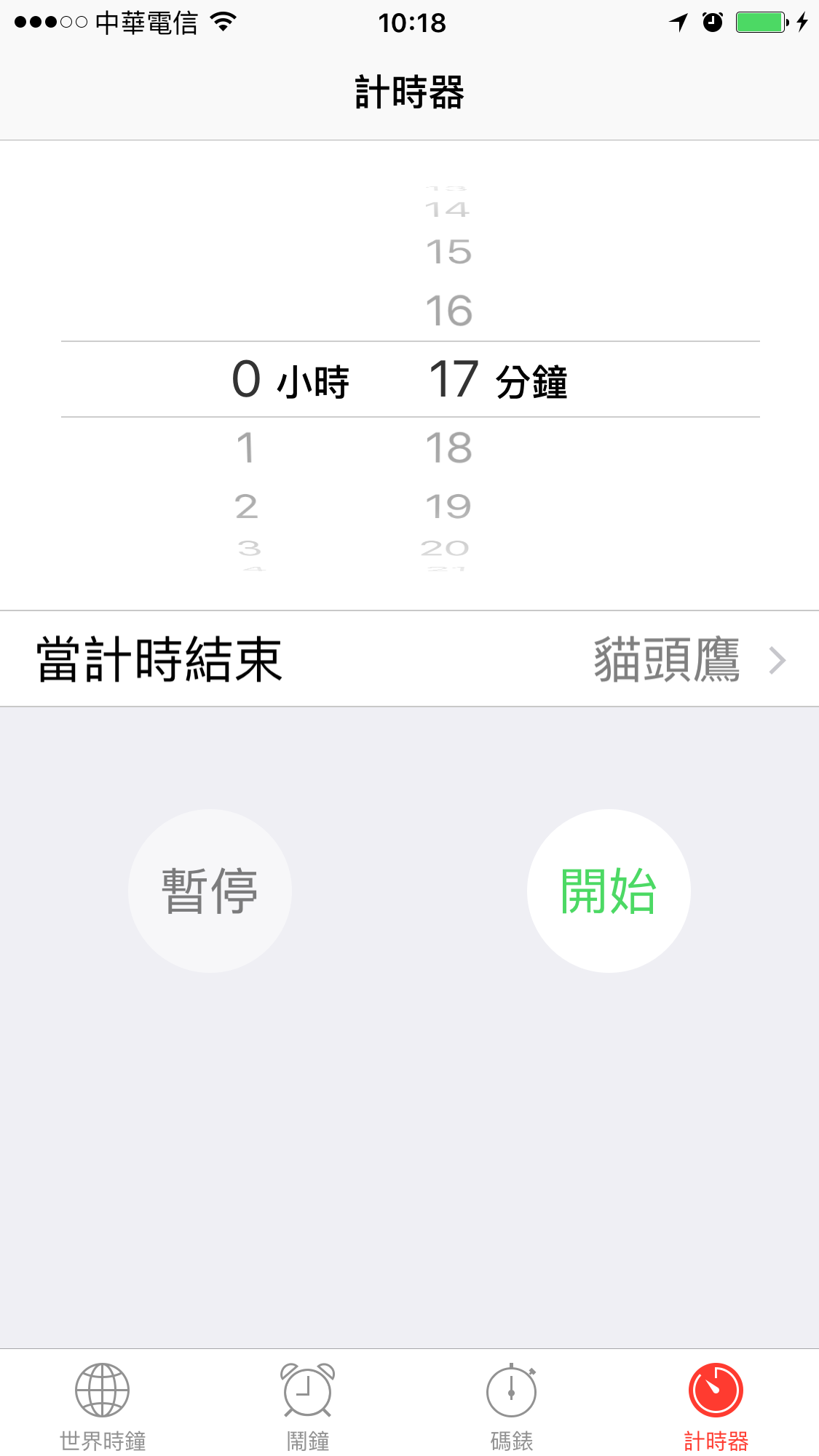The width and height of the screenshot is (819, 1456).
Task: Select 18 in the minutes picker
Action: coord(448,447)
